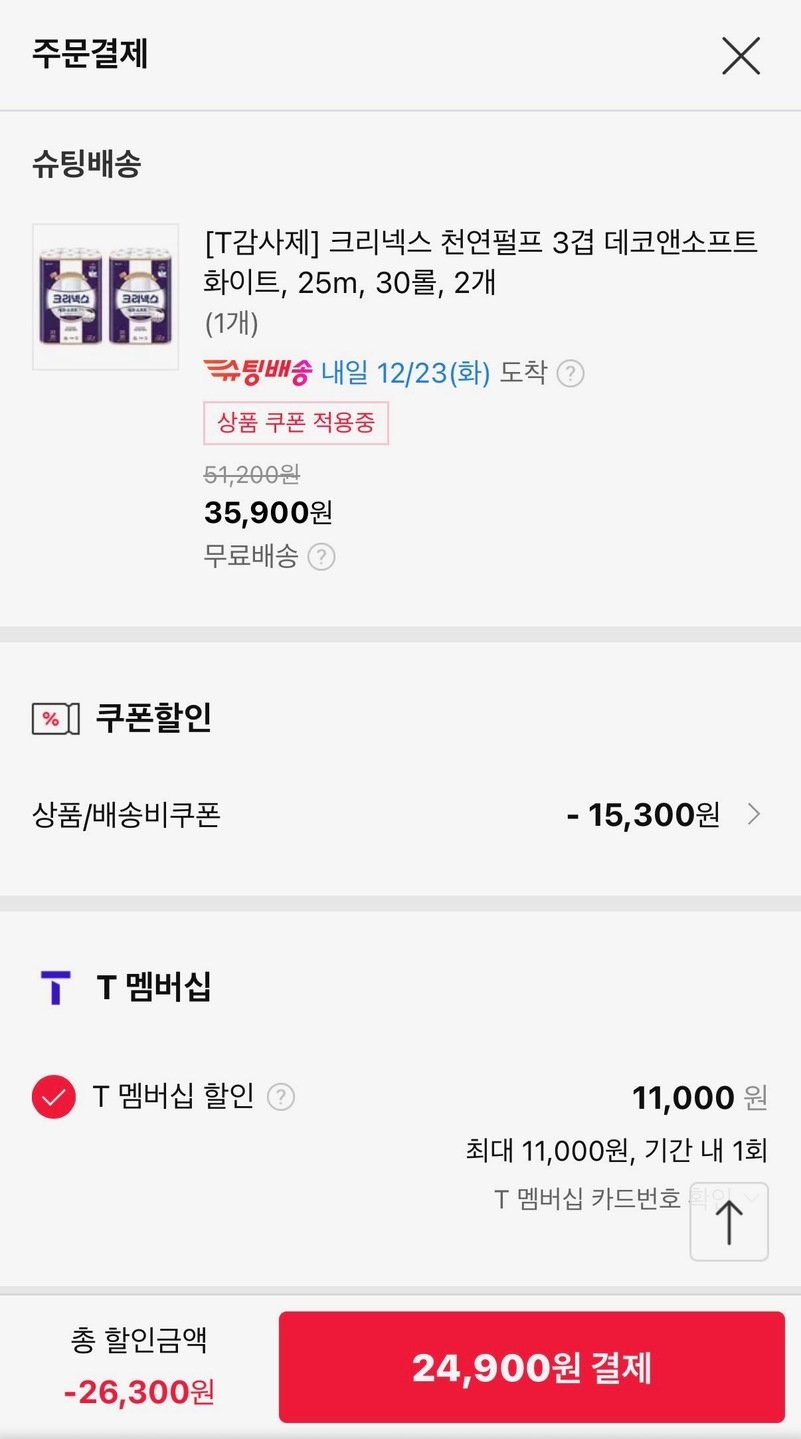Open the T 멤버십 할인 help icon
The width and height of the screenshot is (801, 1439).
[x=281, y=1096]
